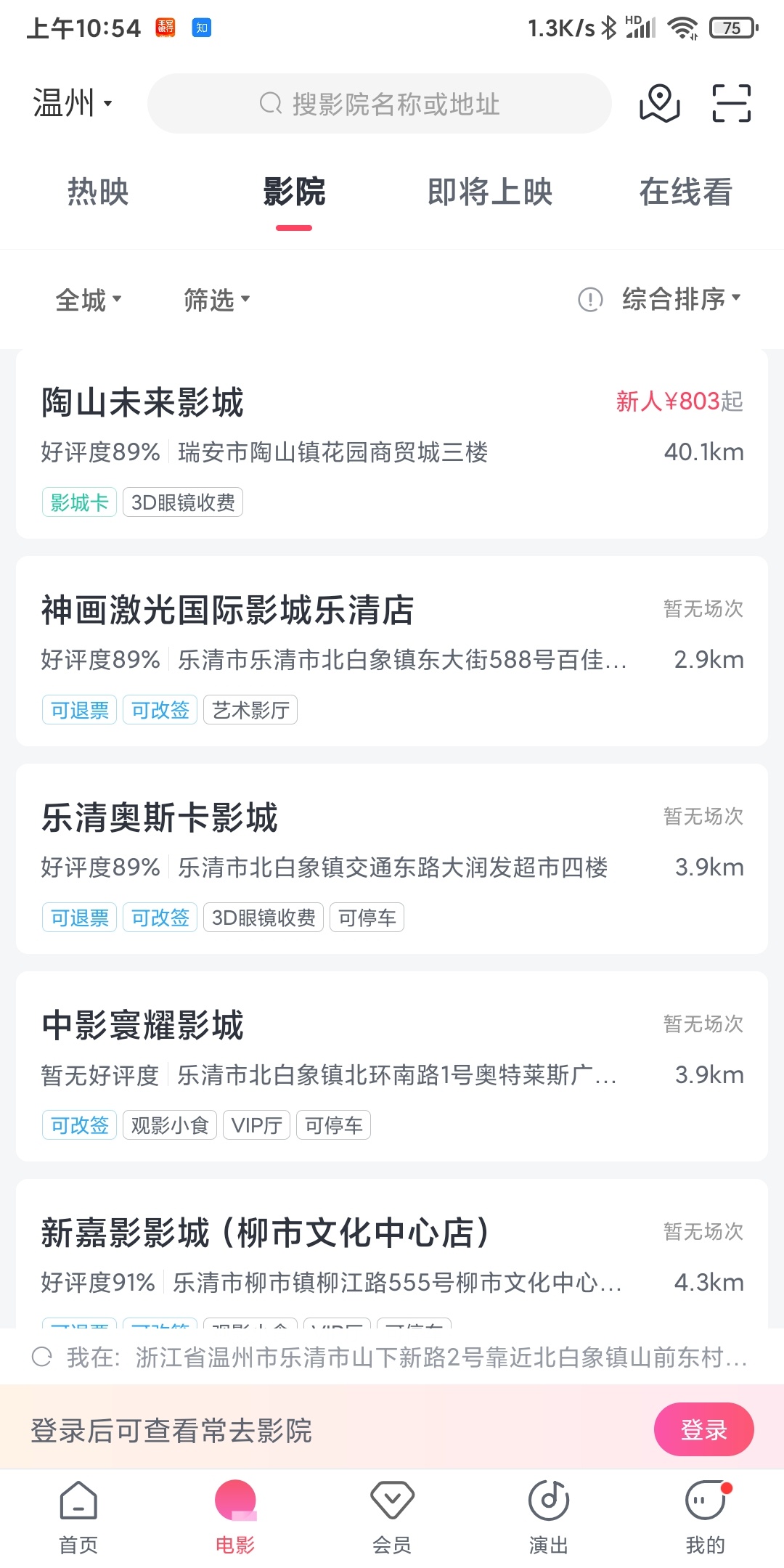Screen dimensions: 784x1568
Task: Tap the cinema name or address search box
Action: (380, 103)
